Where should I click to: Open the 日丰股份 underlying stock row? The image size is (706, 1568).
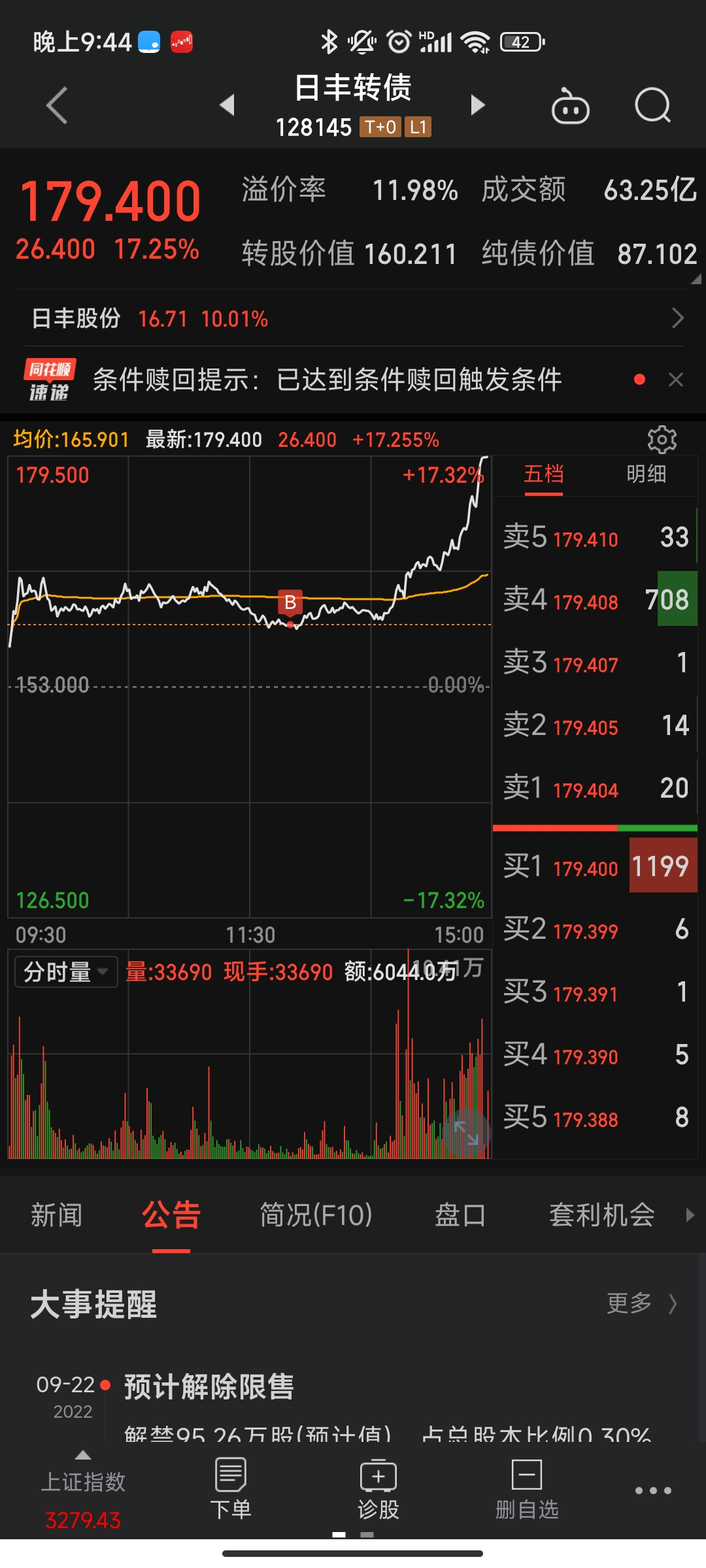click(x=353, y=319)
